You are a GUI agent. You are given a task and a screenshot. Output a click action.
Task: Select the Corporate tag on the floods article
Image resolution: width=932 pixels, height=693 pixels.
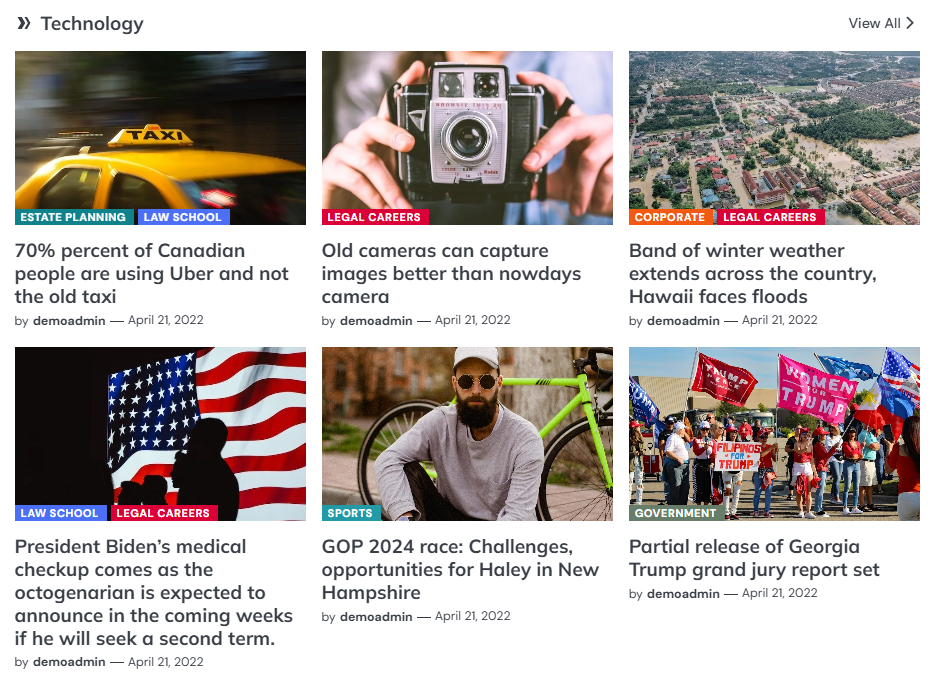pos(670,217)
